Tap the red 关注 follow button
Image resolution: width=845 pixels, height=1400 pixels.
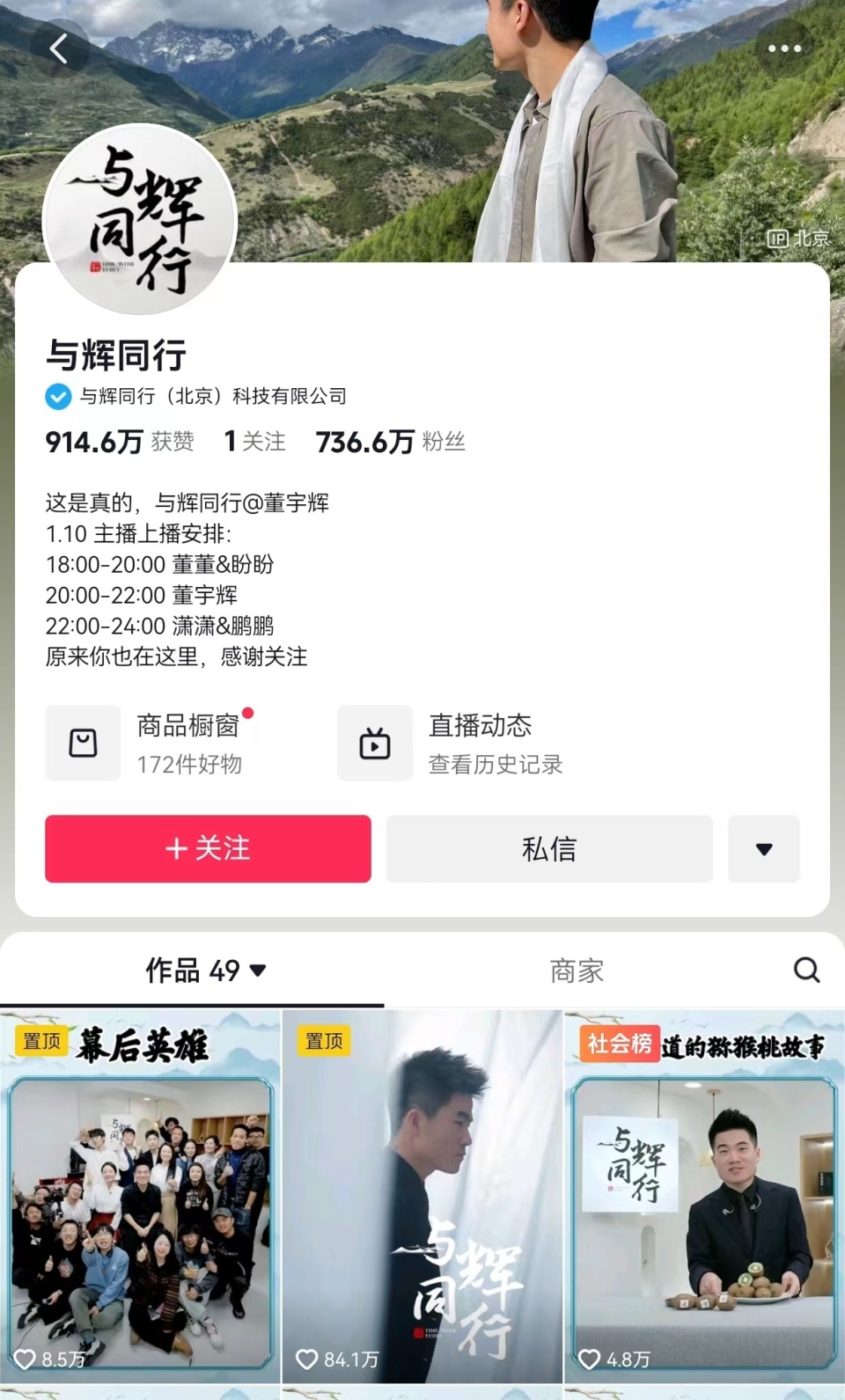tap(208, 848)
